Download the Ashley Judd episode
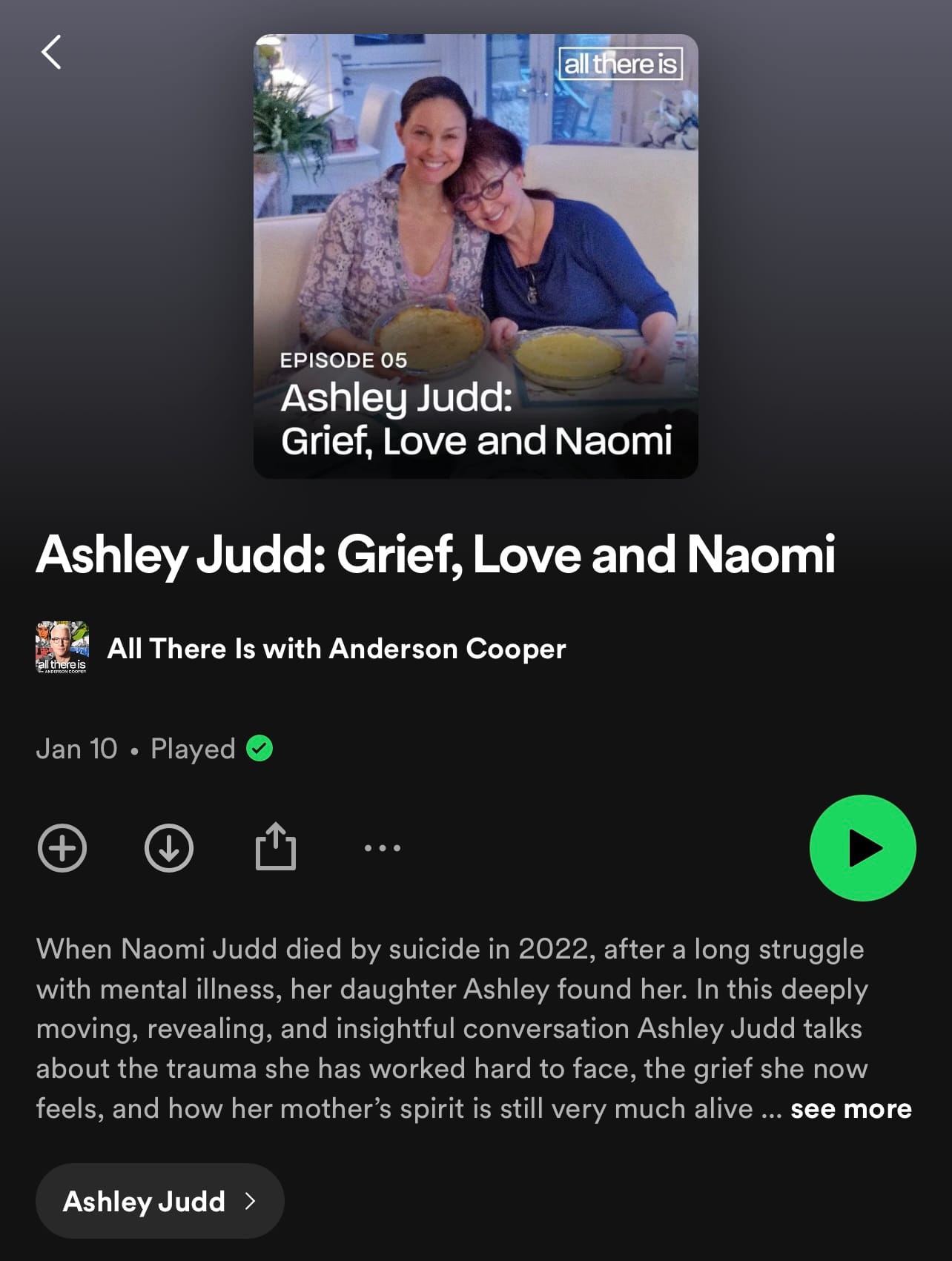The width and height of the screenshot is (952, 1261). 169,847
